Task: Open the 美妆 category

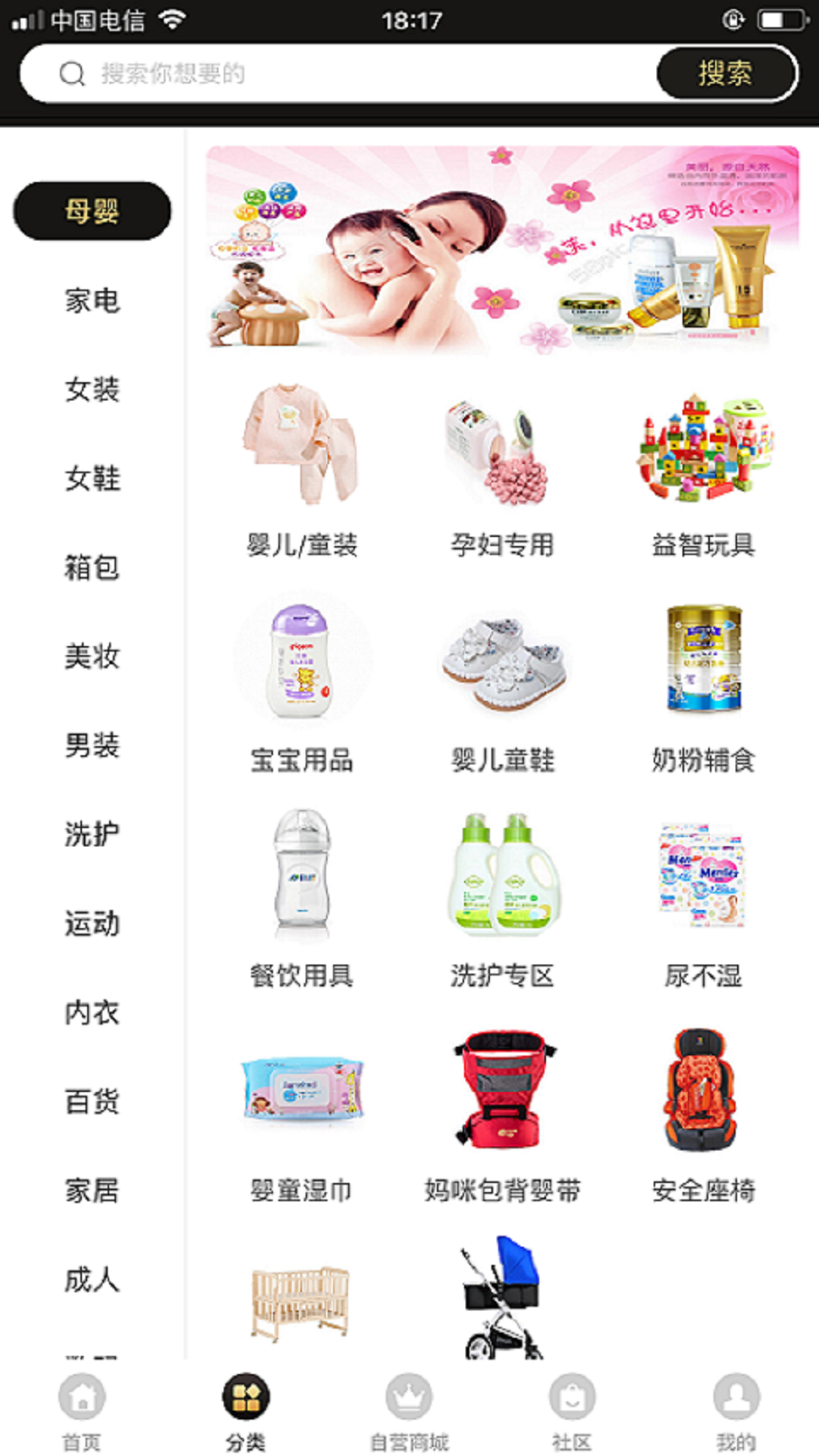Action: [x=92, y=656]
